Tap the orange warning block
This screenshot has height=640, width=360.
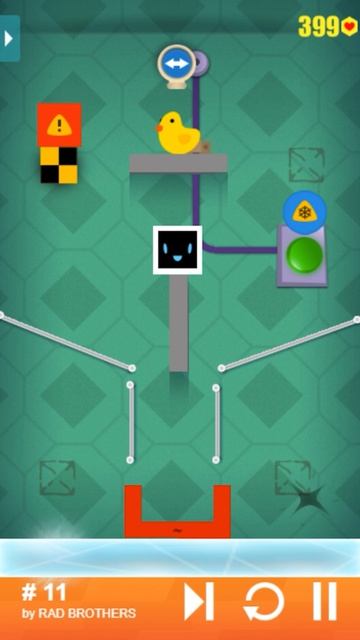[59, 124]
